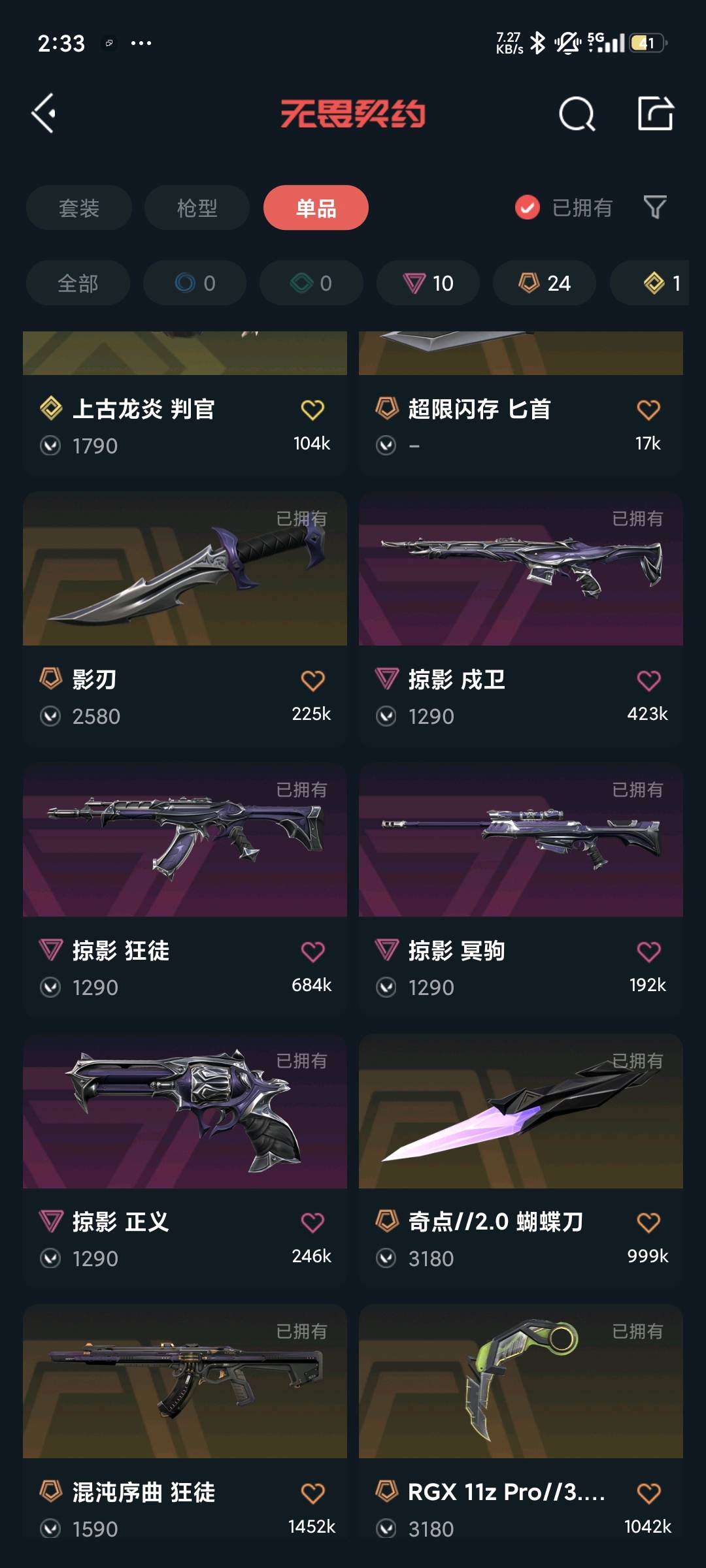Filter by the purple tier chip showing 10
This screenshot has height=1568, width=706.
pos(428,283)
